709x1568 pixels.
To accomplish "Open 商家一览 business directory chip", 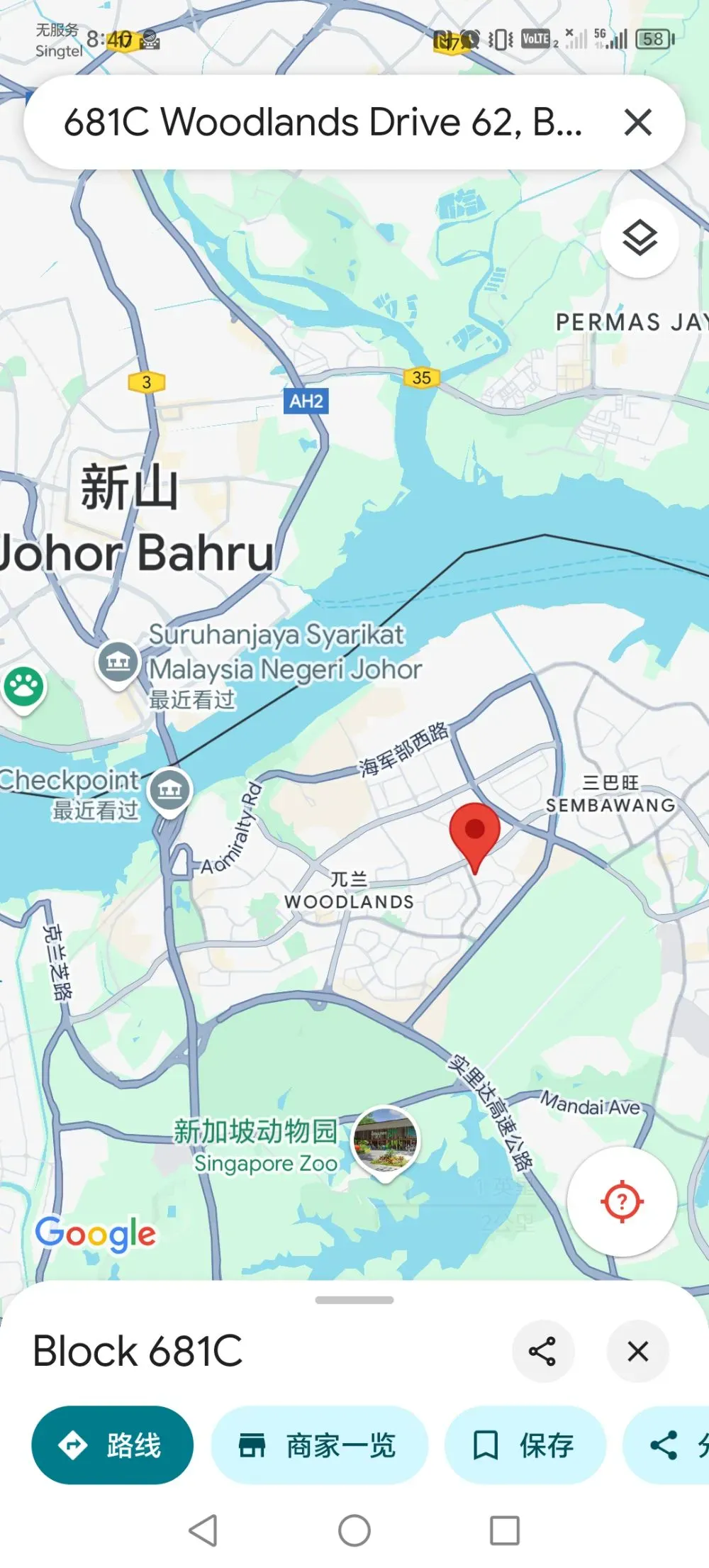I will pyautogui.click(x=319, y=1445).
